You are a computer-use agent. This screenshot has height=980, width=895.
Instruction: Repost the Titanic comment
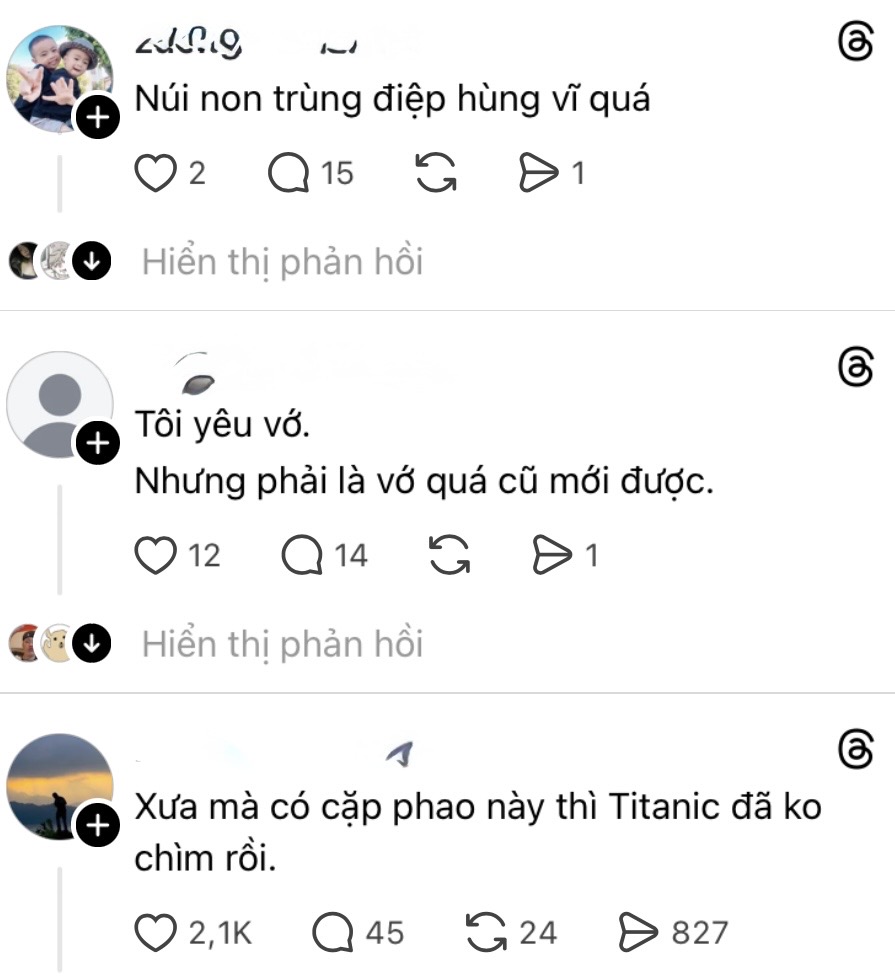click(x=487, y=933)
